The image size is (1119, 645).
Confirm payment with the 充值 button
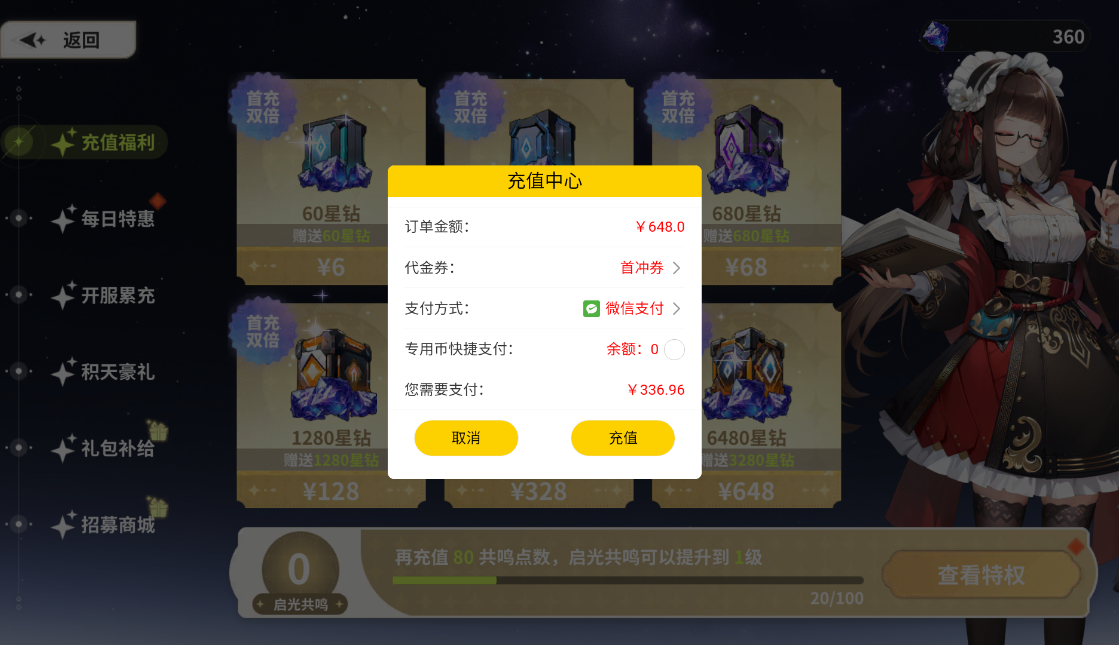(x=622, y=438)
